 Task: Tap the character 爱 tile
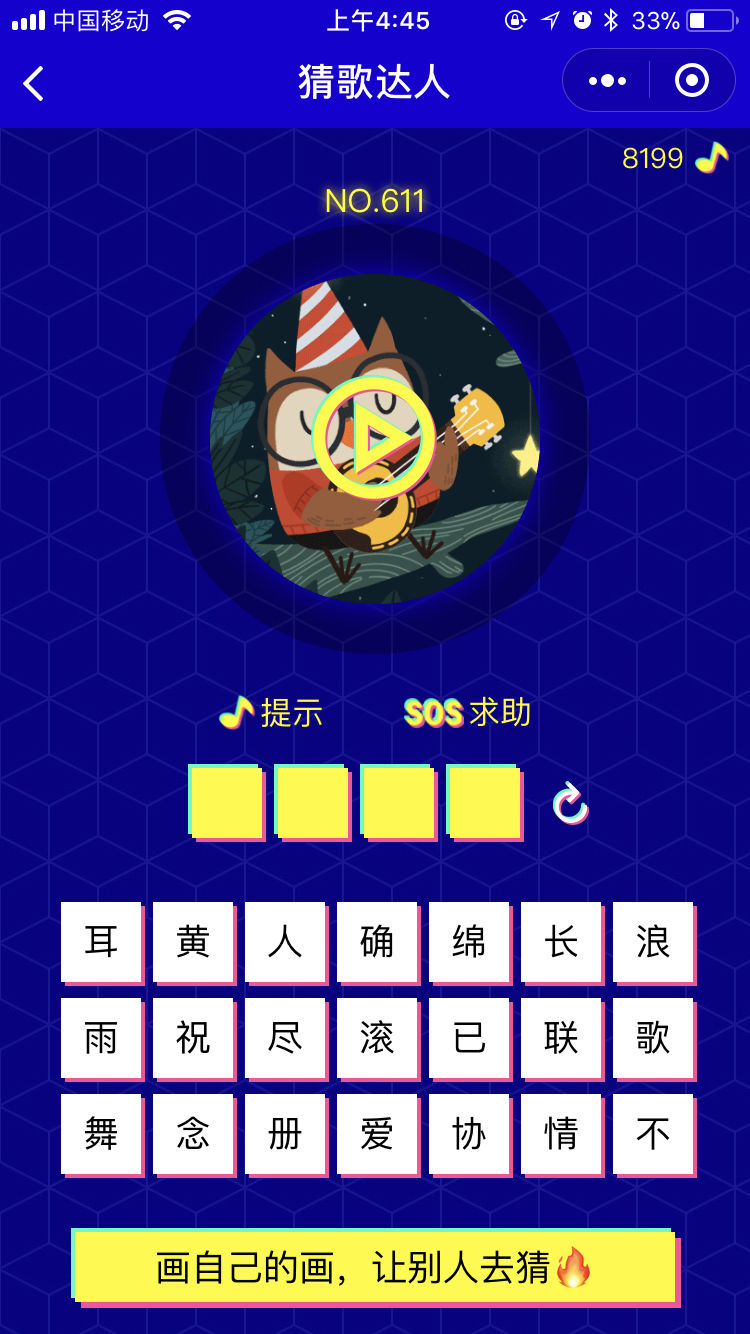pos(377,1134)
